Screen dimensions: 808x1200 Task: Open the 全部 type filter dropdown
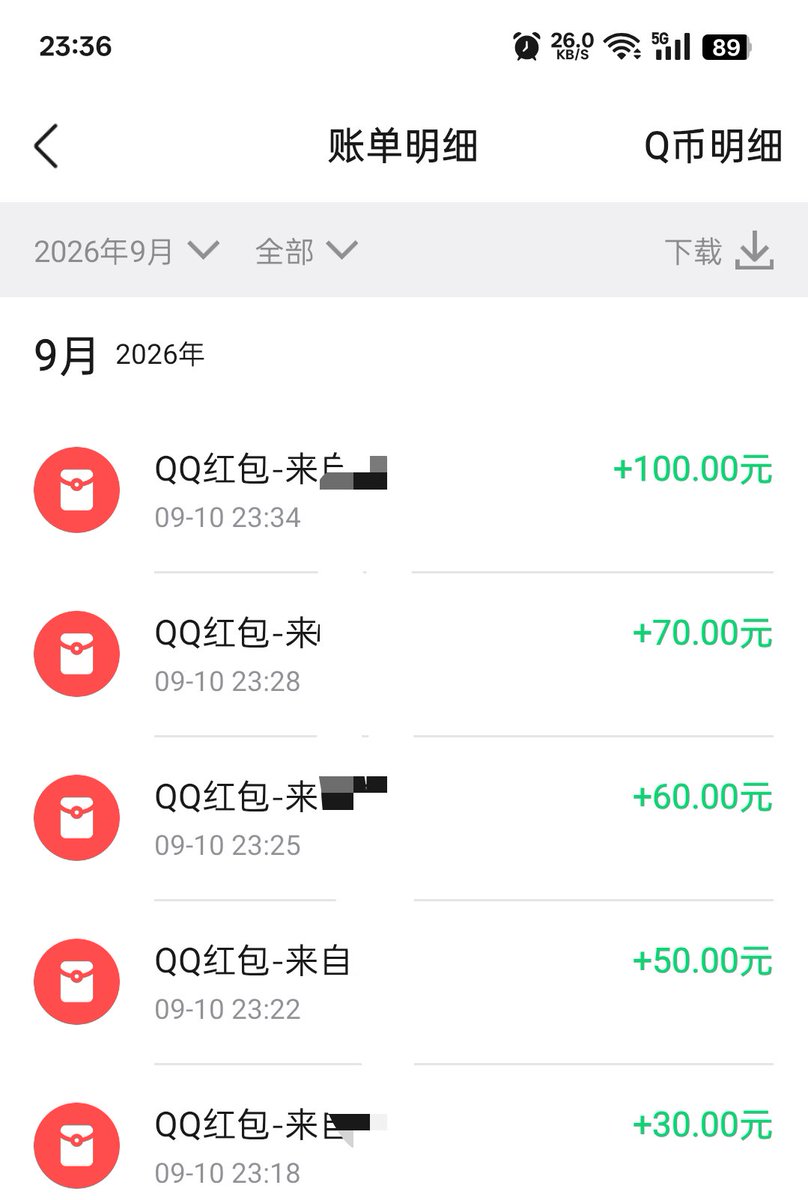point(306,250)
